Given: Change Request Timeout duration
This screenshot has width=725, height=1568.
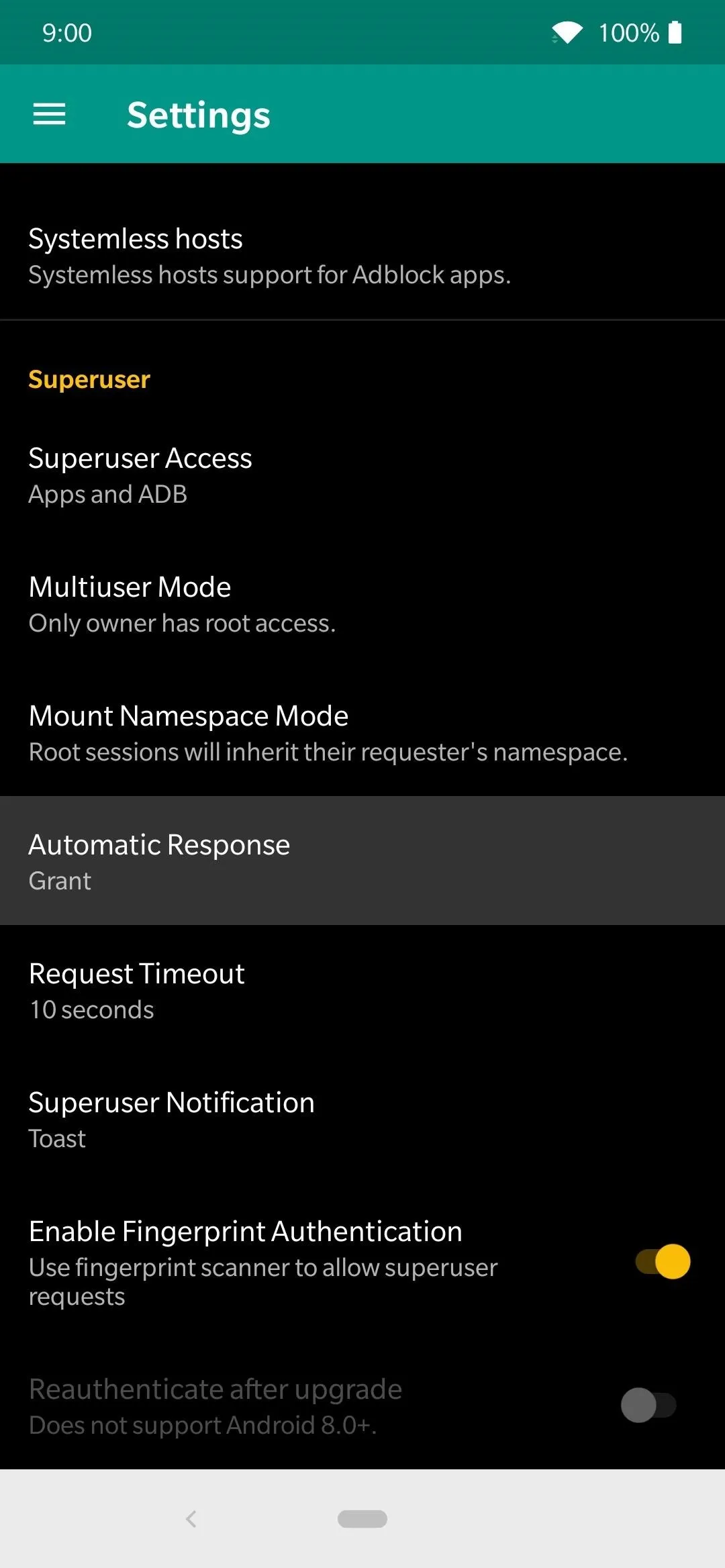Looking at the screenshot, I should click(362, 990).
